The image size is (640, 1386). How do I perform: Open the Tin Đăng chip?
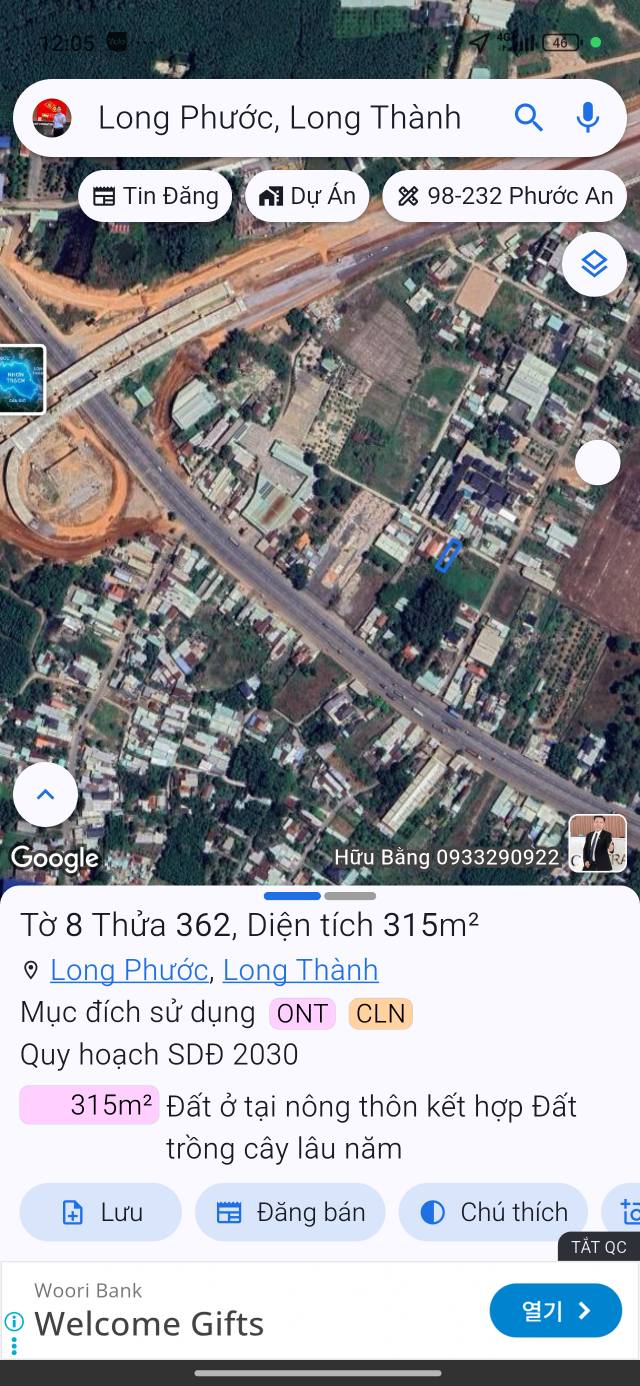[x=155, y=196]
